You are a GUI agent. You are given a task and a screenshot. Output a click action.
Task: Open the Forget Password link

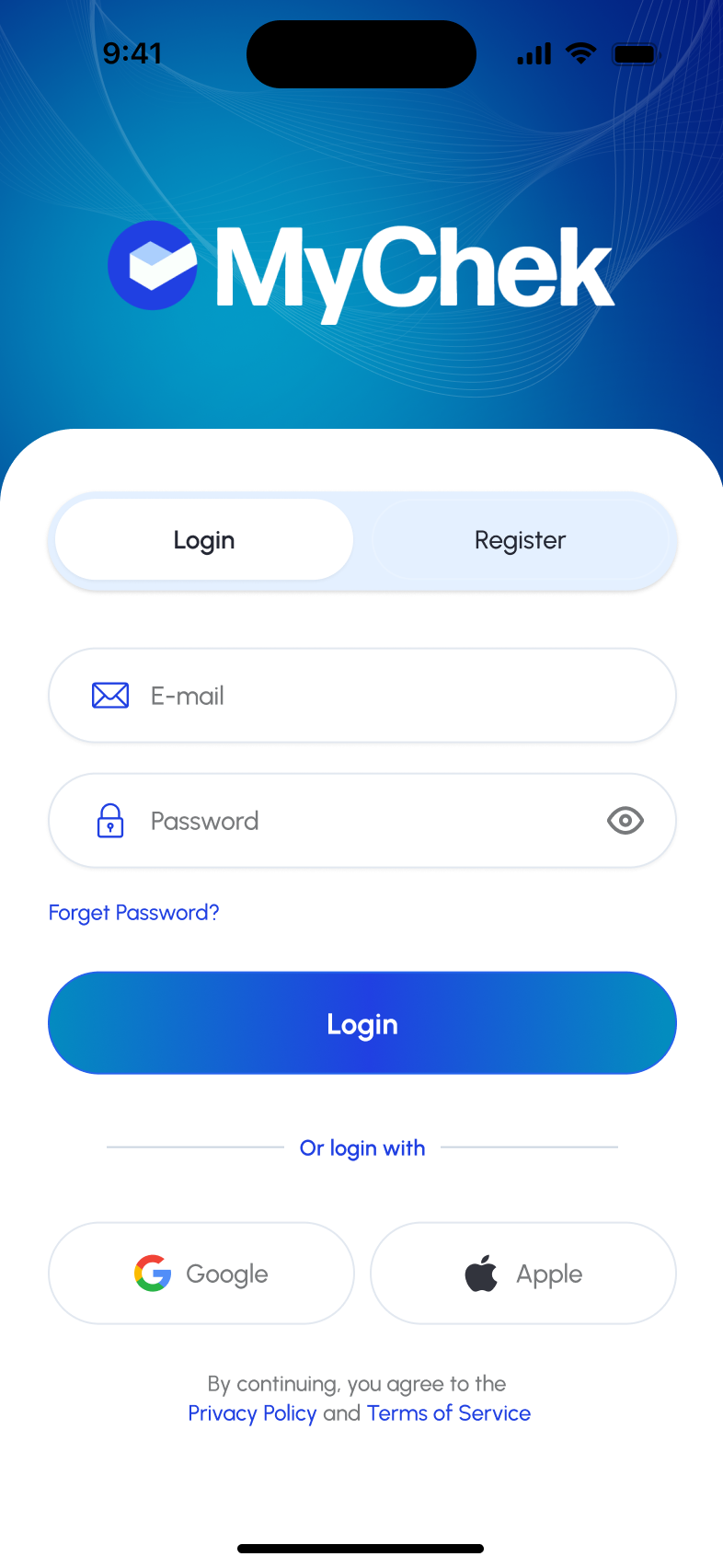tap(133, 913)
